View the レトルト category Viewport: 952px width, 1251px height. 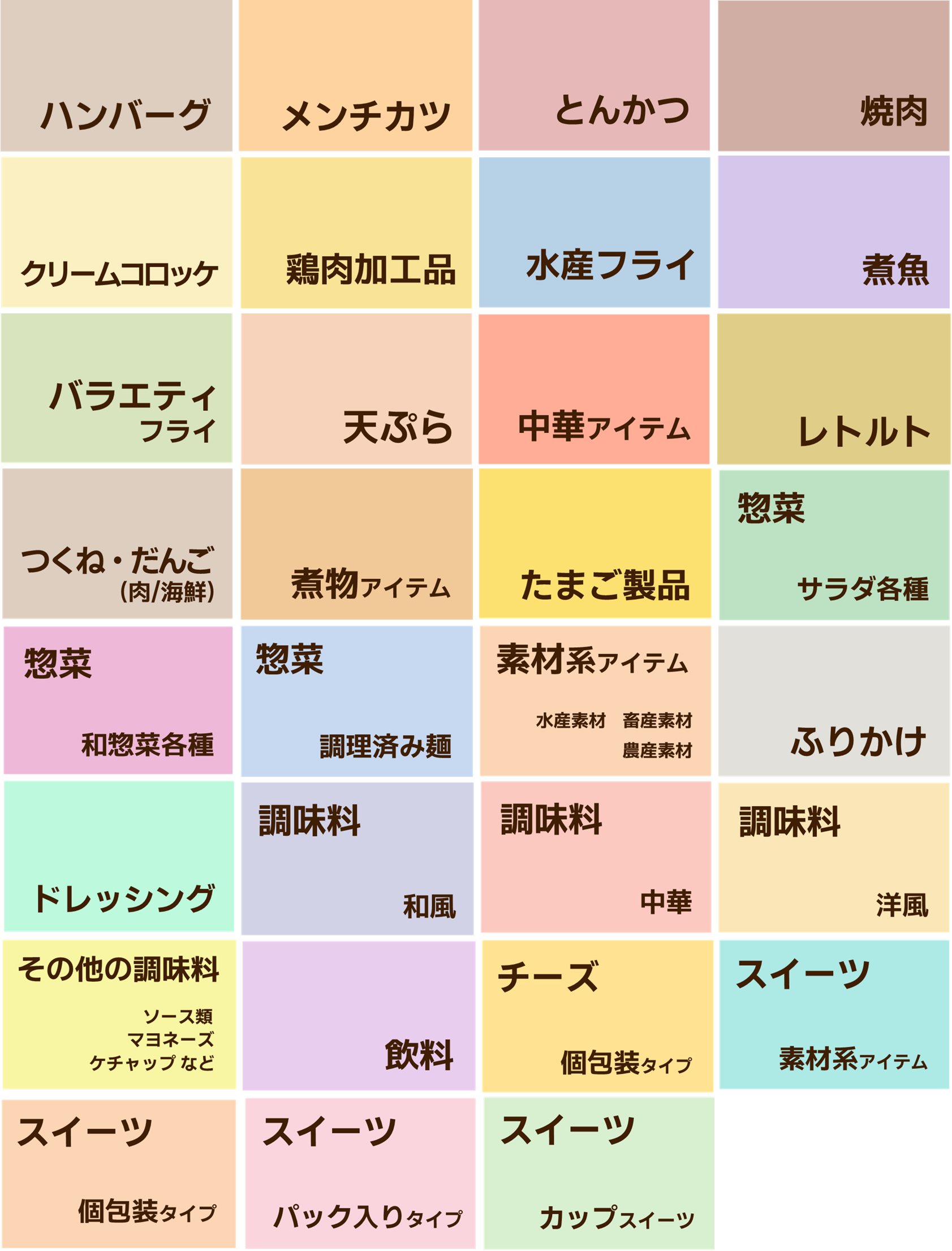pos(834,389)
